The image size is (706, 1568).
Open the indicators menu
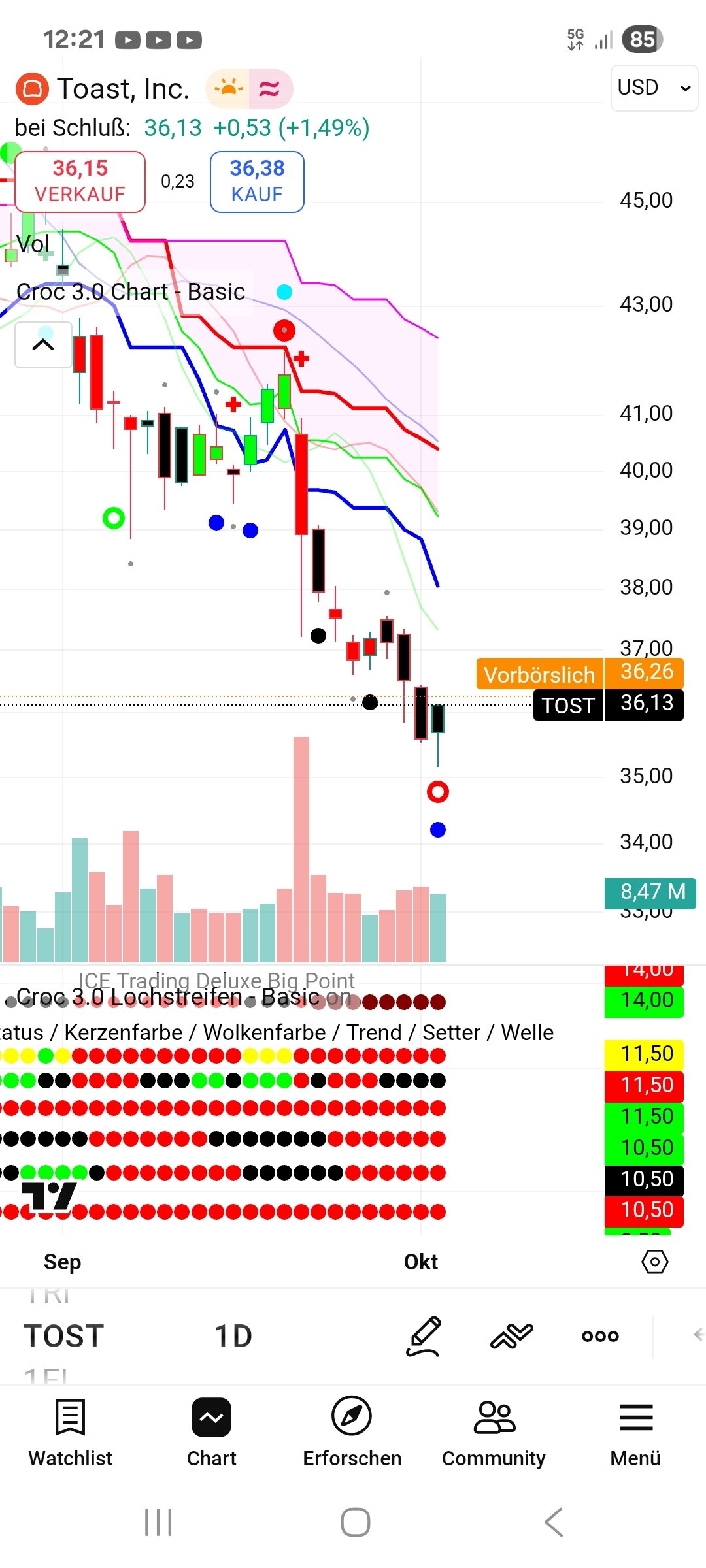pyautogui.click(x=512, y=1336)
